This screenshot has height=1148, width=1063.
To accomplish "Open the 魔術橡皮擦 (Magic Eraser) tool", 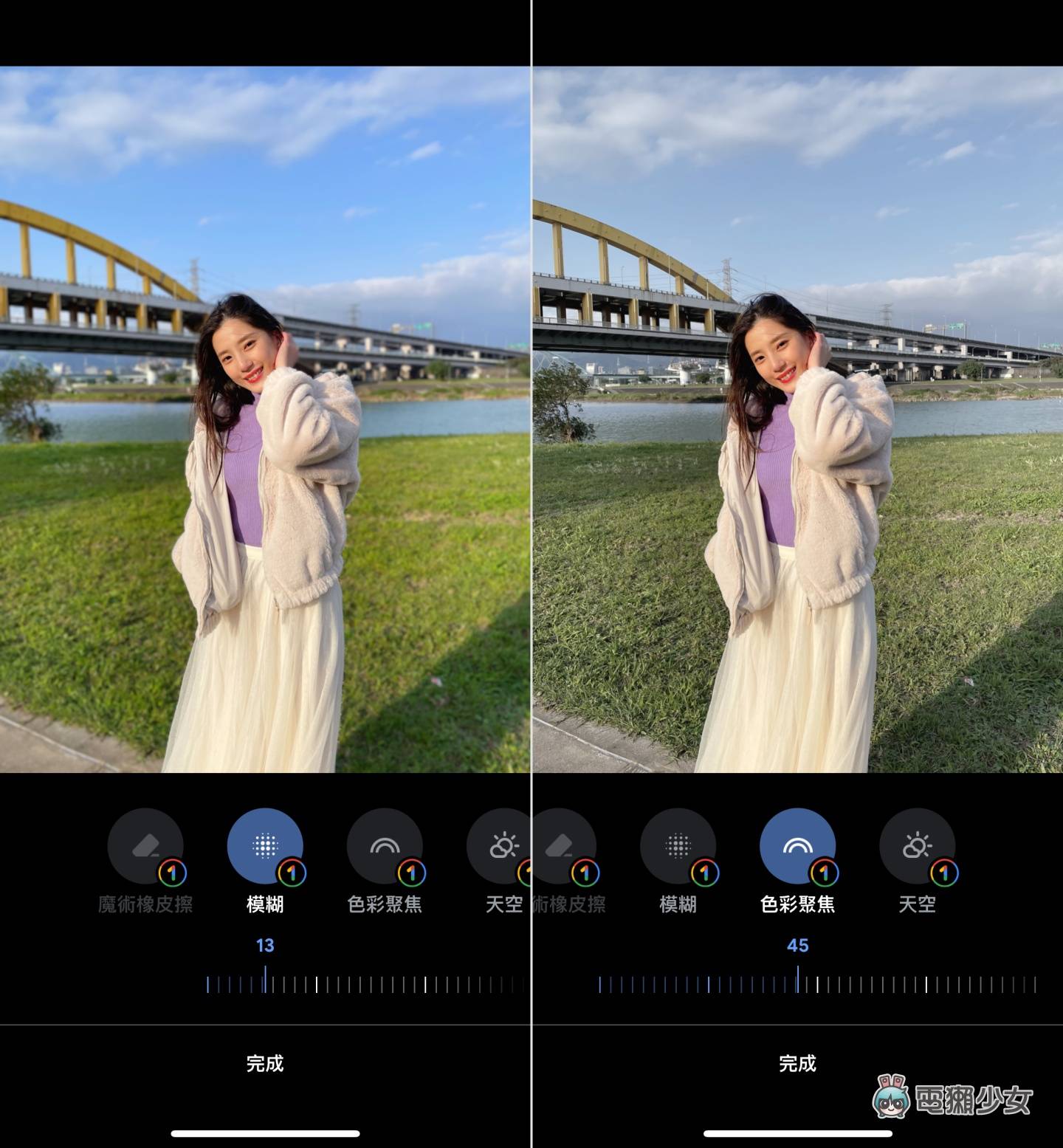I will click(145, 845).
